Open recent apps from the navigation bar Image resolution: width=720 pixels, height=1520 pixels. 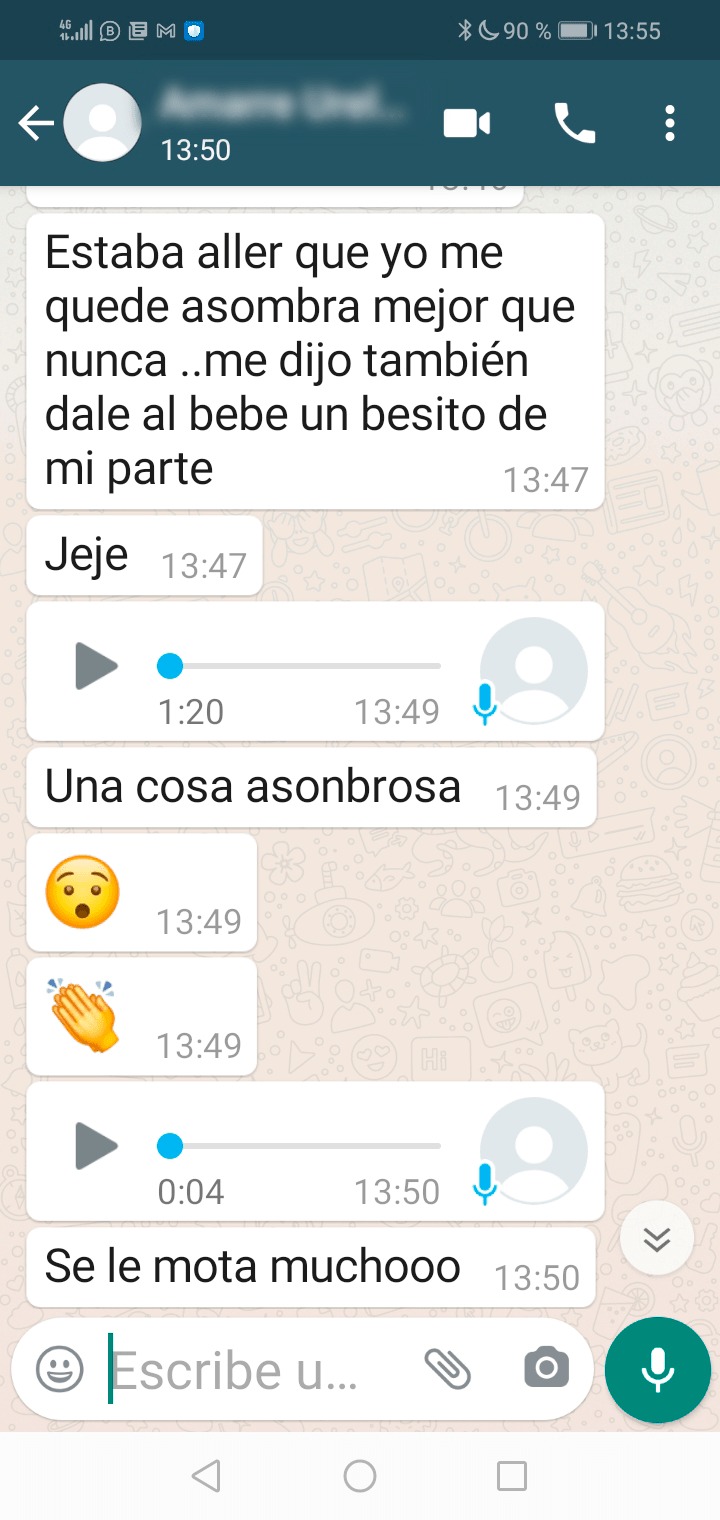pyautogui.click(x=512, y=1476)
